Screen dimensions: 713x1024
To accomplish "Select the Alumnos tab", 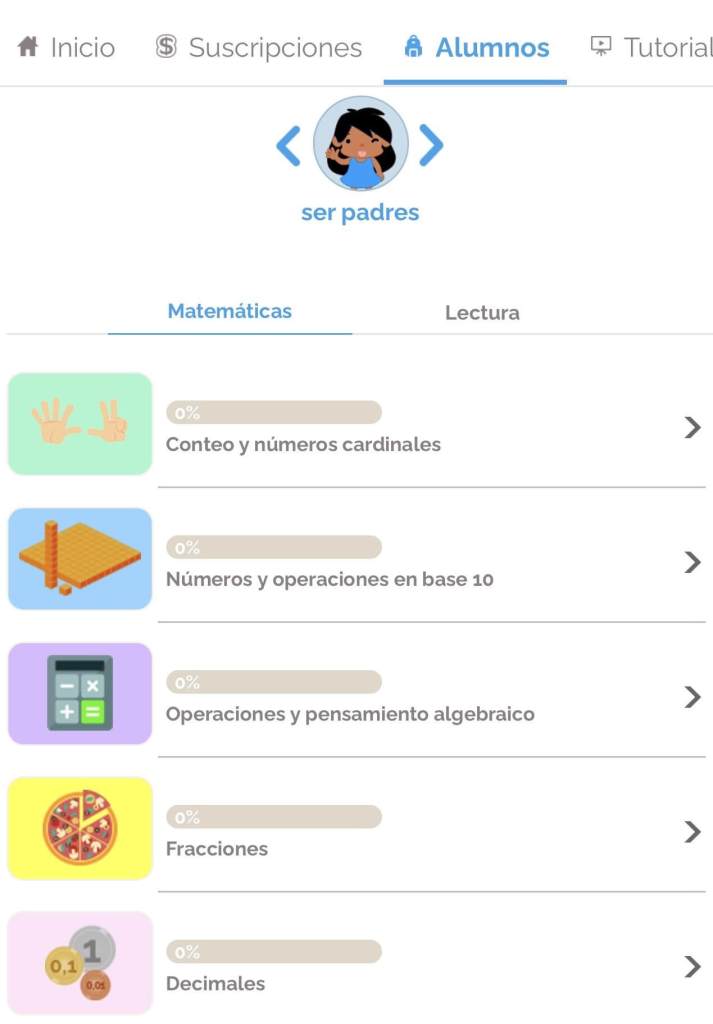I will pyautogui.click(x=476, y=47).
